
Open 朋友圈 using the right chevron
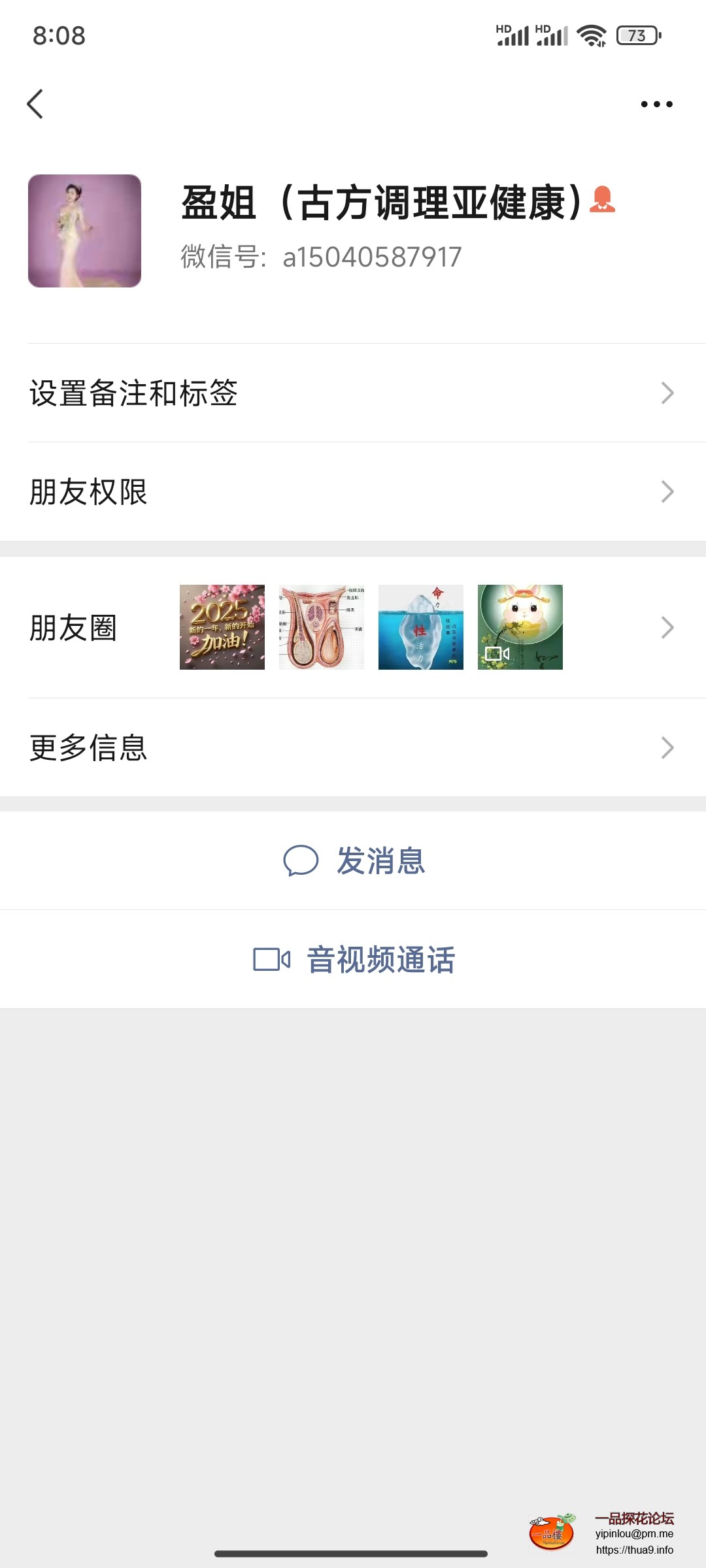tap(667, 627)
